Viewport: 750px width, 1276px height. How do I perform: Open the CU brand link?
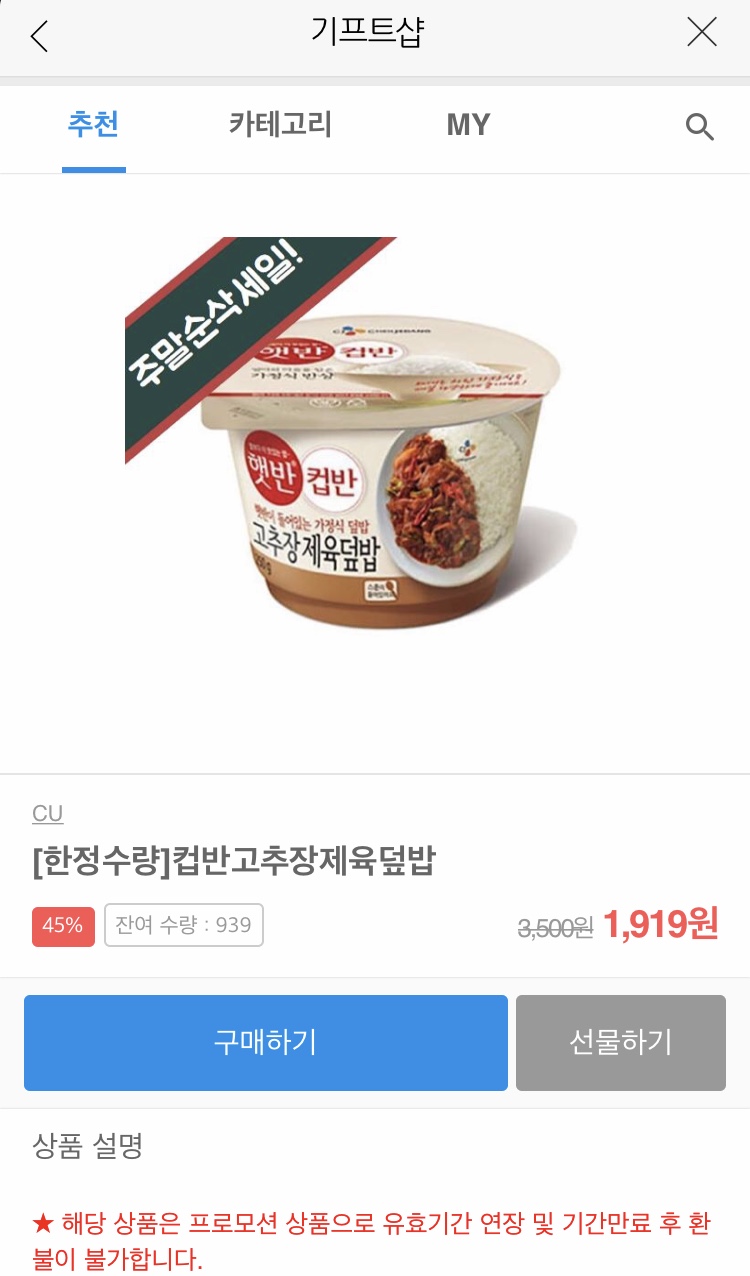point(48,814)
